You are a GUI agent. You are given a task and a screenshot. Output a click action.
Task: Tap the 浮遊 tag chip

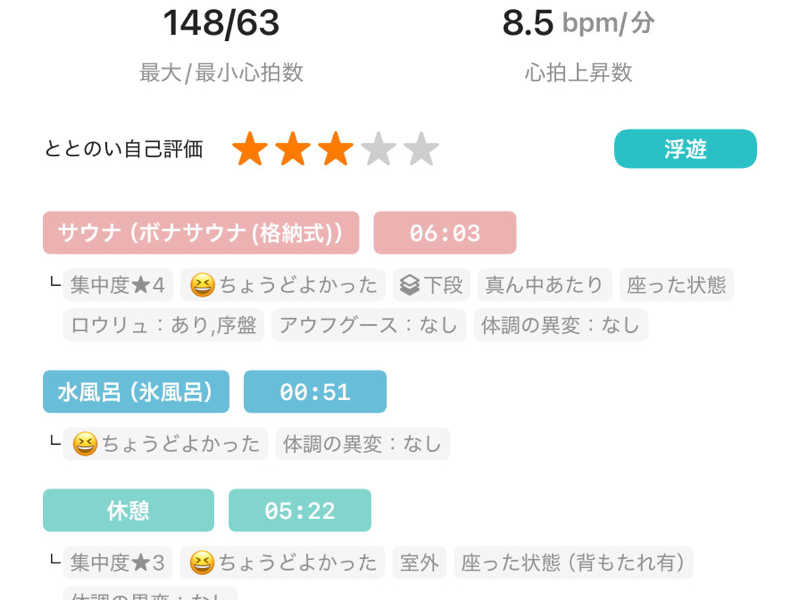click(685, 149)
